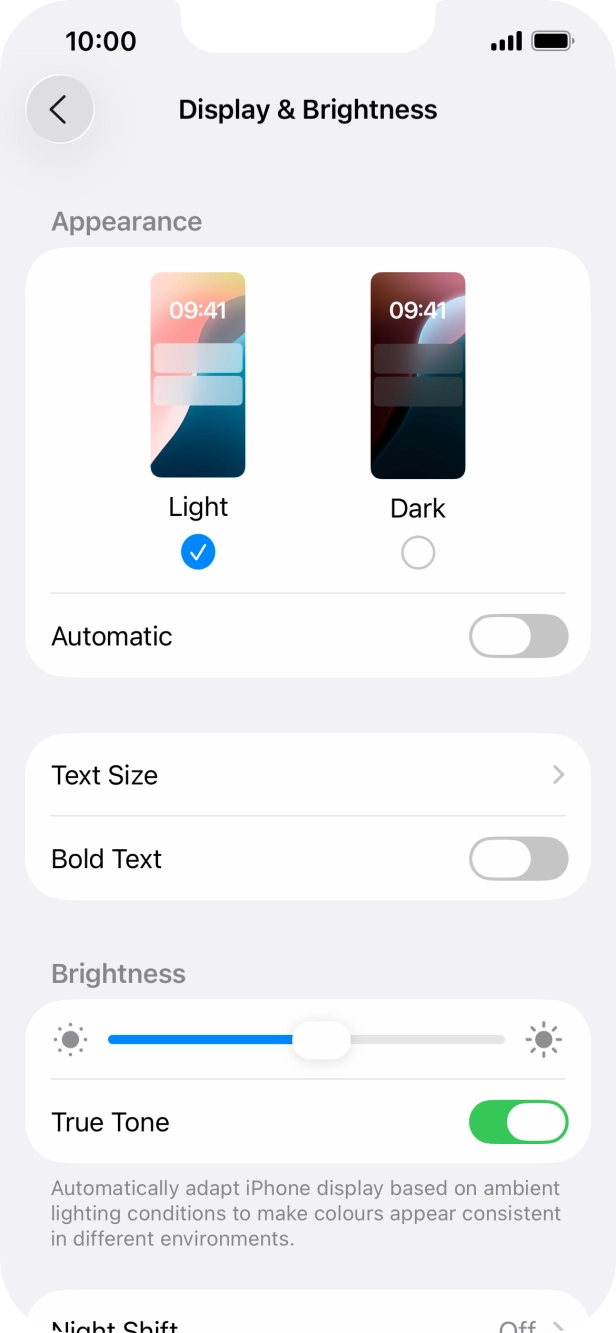Open Night Shift settings
Image resolution: width=616 pixels, height=1333 pixels.
coord(307,1322)
